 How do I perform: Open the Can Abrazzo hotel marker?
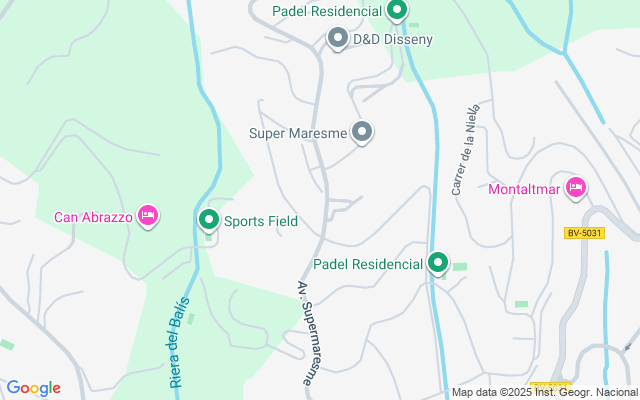[148, 215]
